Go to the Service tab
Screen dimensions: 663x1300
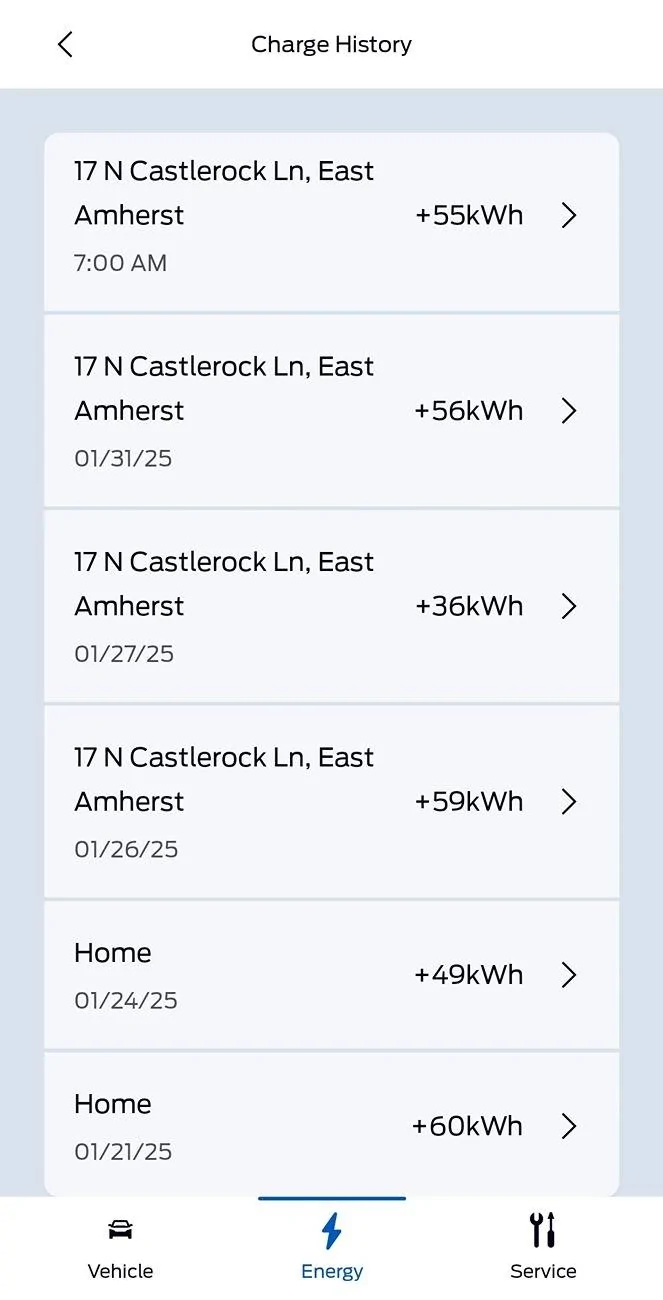(x=543, y=1247)
